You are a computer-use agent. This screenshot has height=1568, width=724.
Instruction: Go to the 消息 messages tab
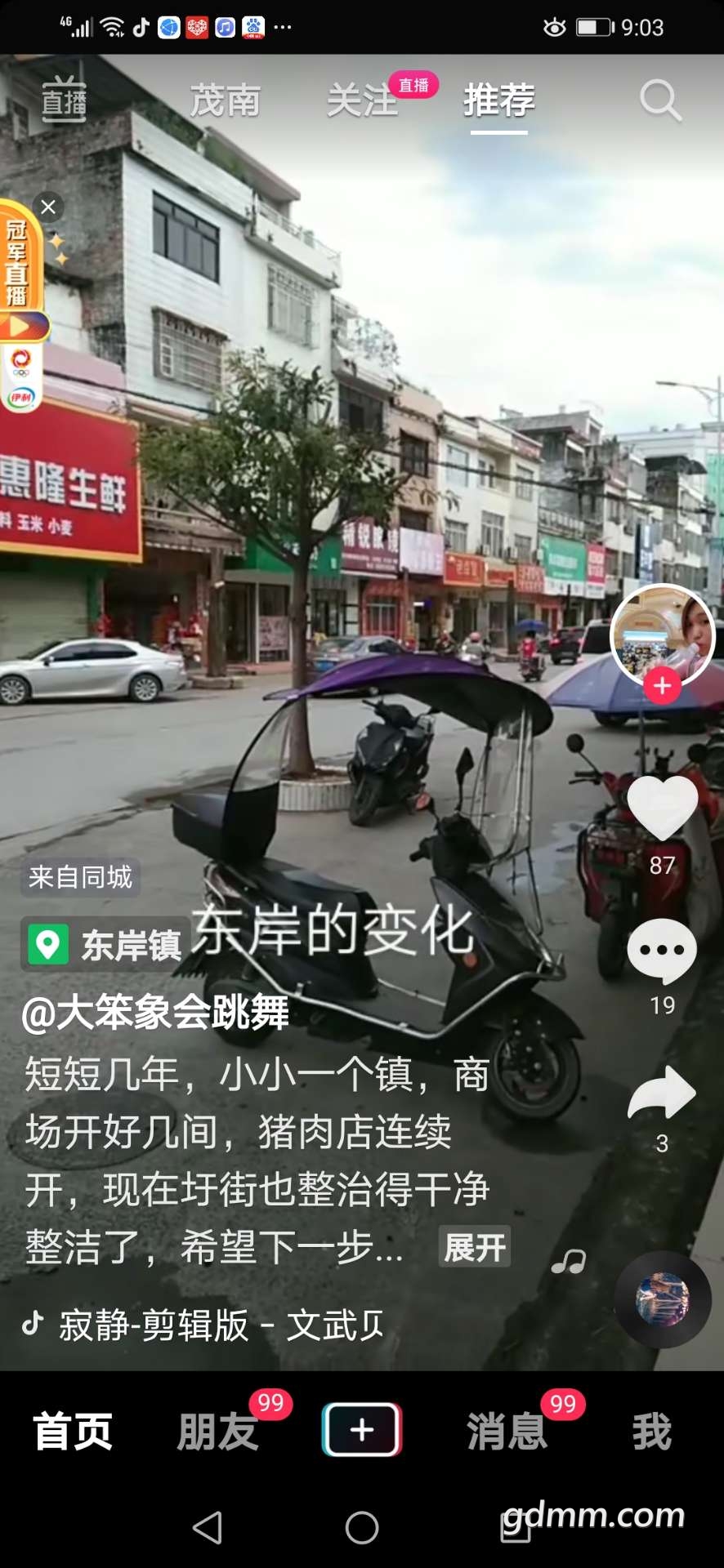[507, 1432]
